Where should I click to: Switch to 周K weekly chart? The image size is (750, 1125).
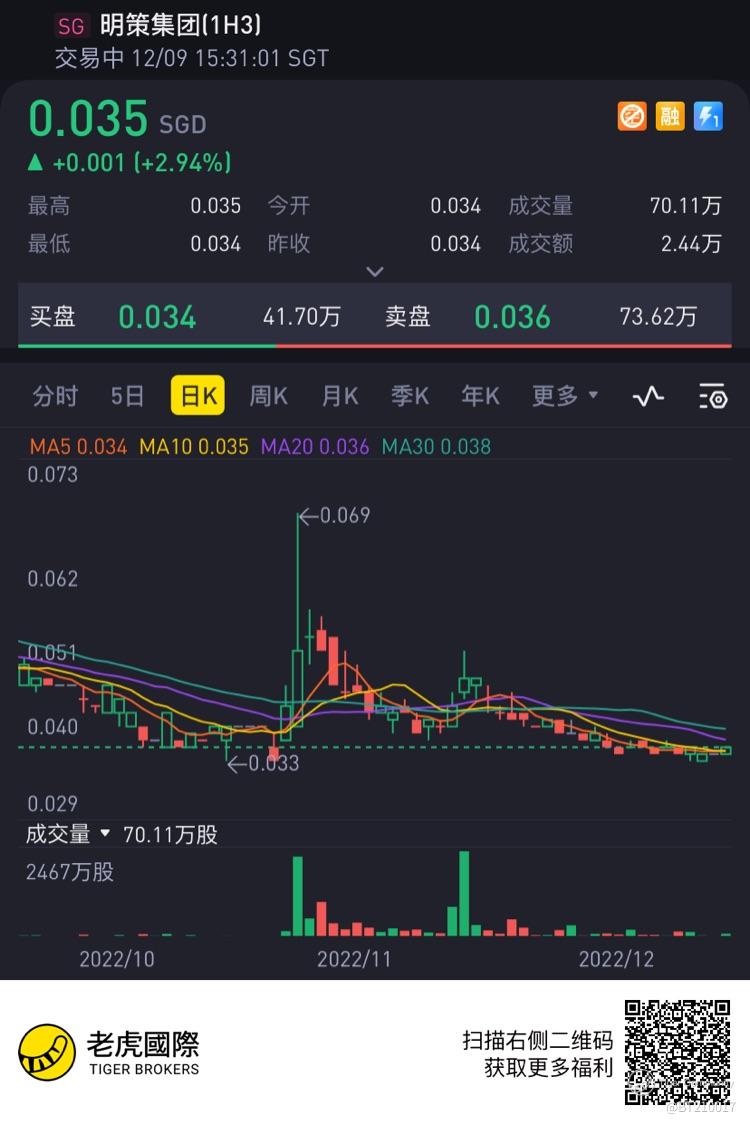click(268, 396)
